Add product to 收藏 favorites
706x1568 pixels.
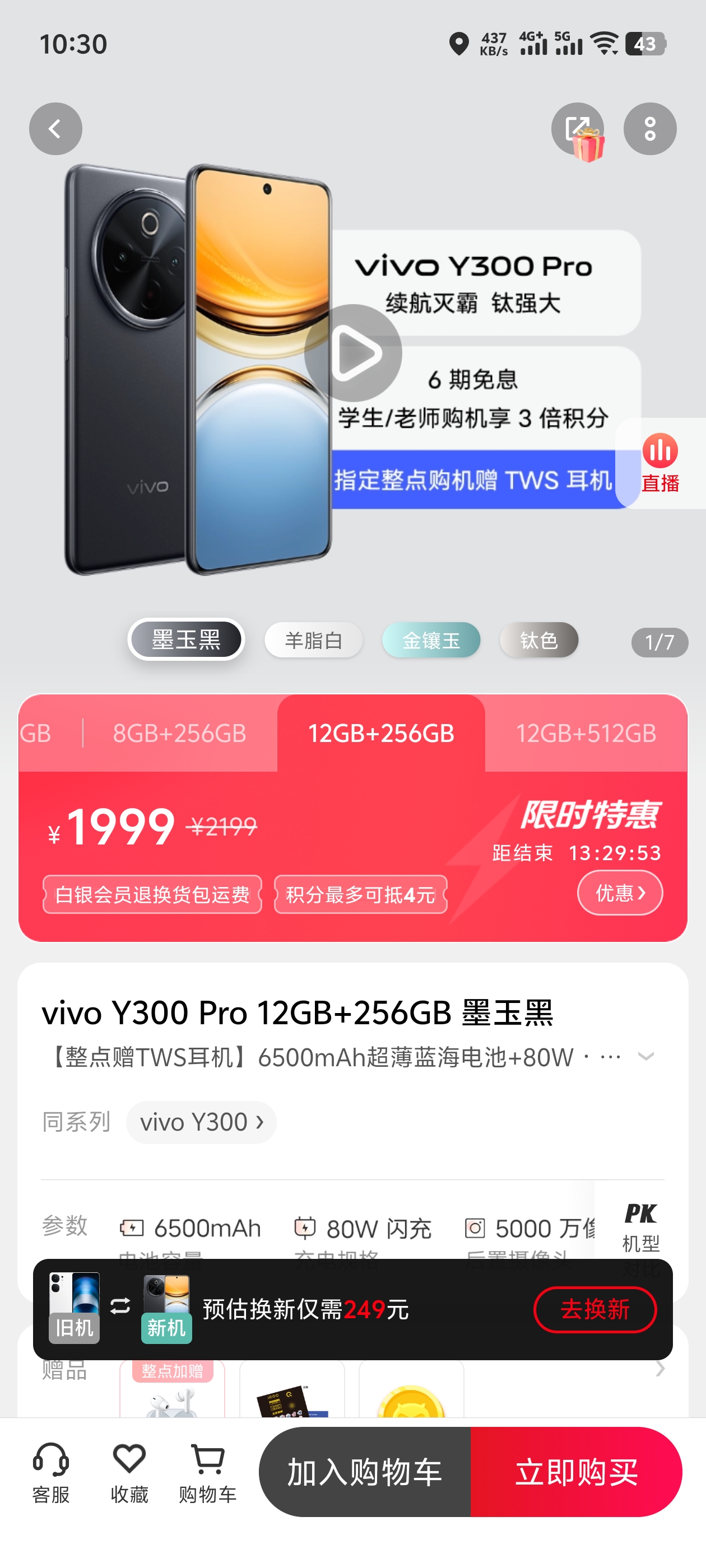pos(129,1473)
